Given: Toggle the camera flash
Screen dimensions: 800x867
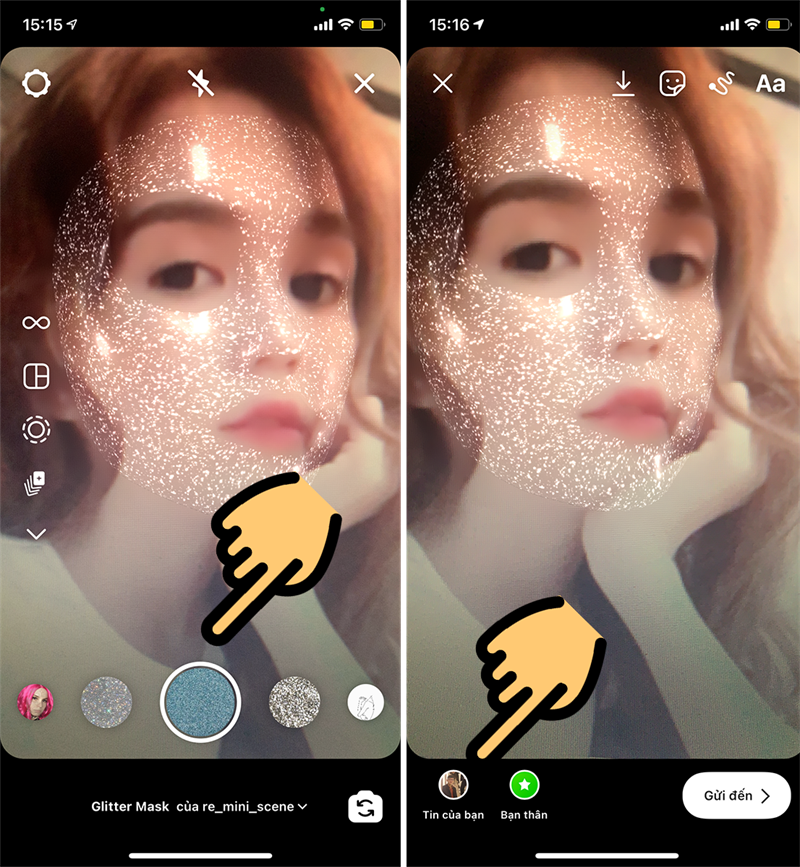Looking at the screenshot, I should [201, 83].
